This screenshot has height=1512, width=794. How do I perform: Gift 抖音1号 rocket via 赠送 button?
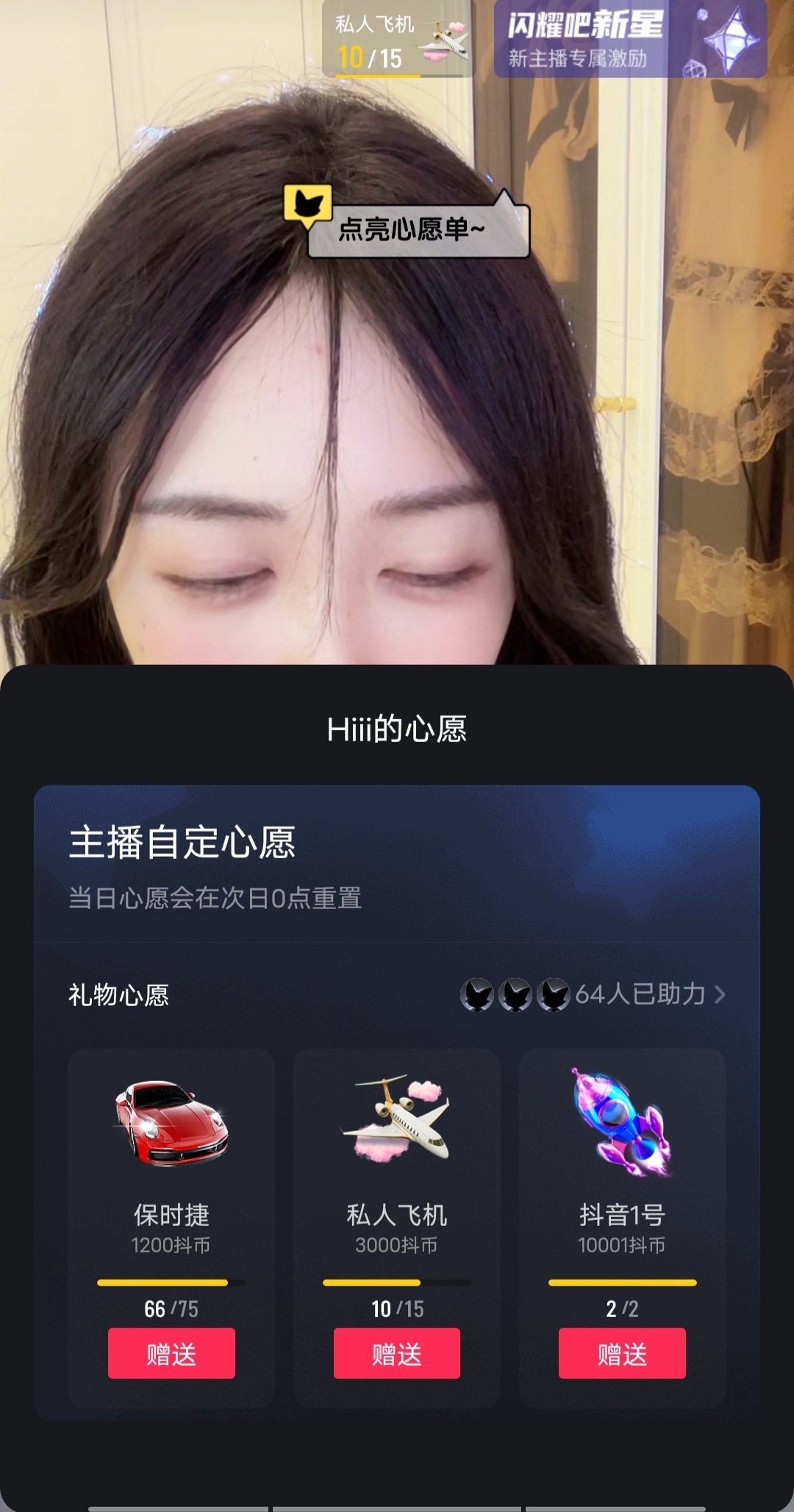click(x=622, y=1353)
